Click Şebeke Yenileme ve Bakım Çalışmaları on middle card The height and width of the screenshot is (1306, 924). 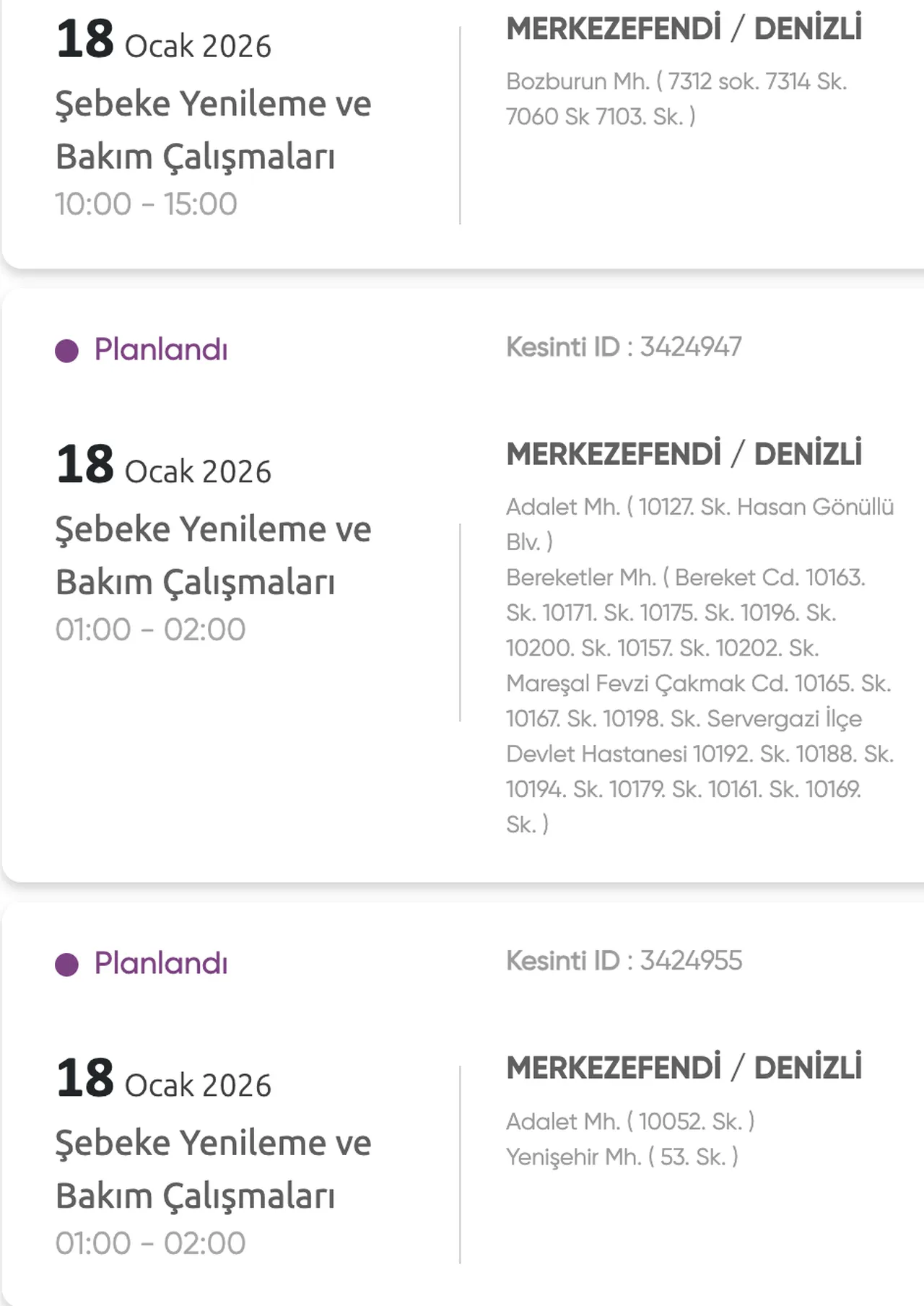[214, 554]
